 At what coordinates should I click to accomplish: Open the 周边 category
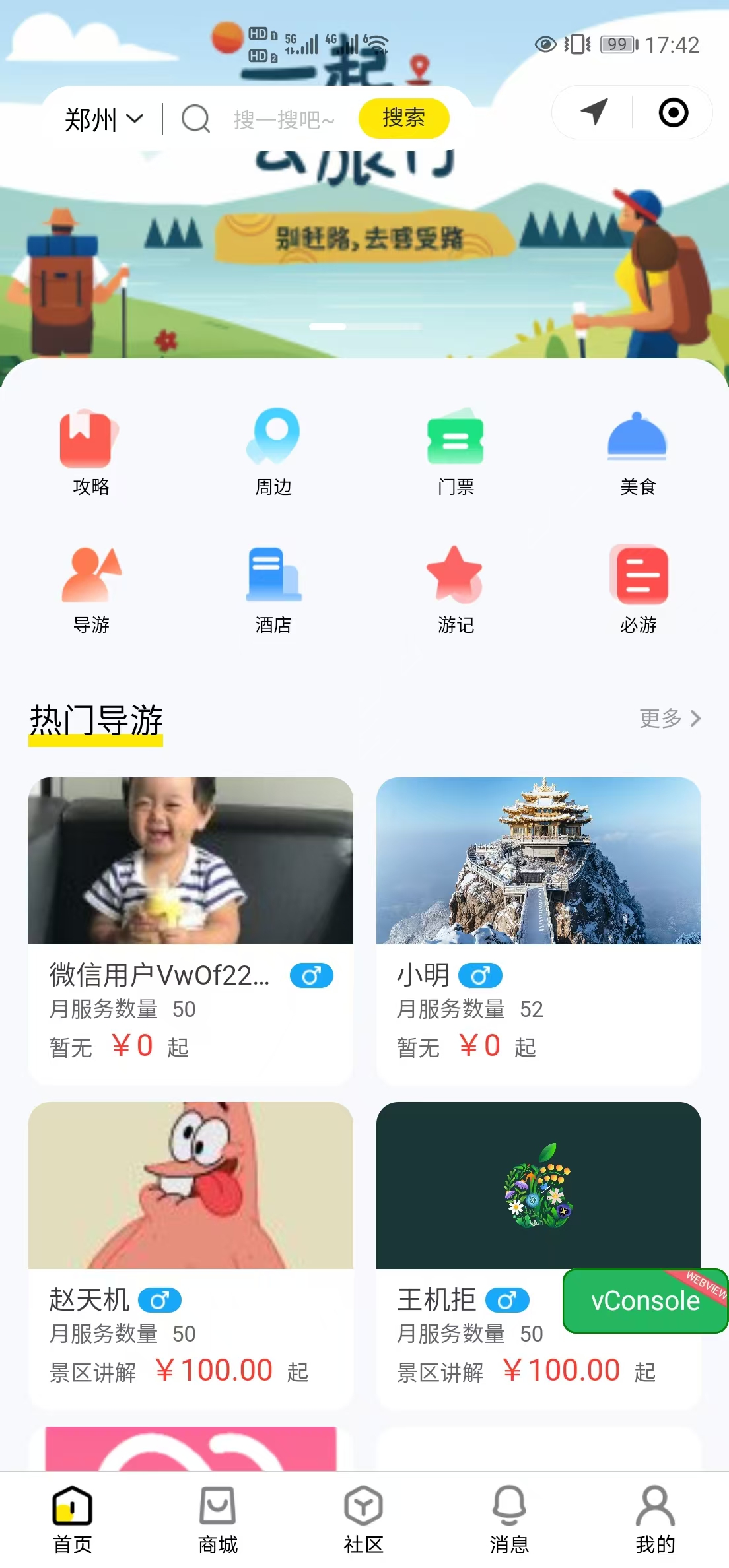[x=273, y=453]
